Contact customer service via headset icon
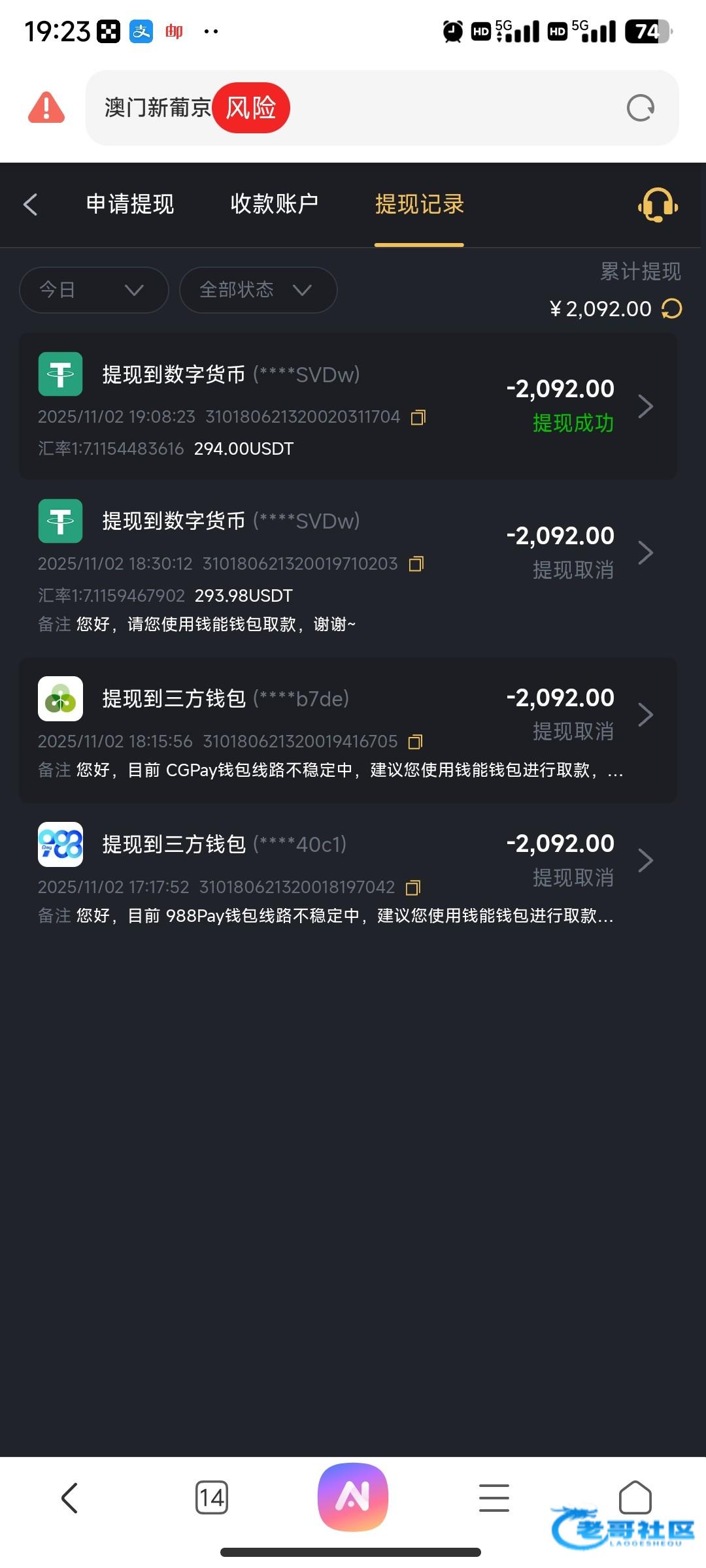This screenshot has width=706, height=1568. click(x=658, y=205)
